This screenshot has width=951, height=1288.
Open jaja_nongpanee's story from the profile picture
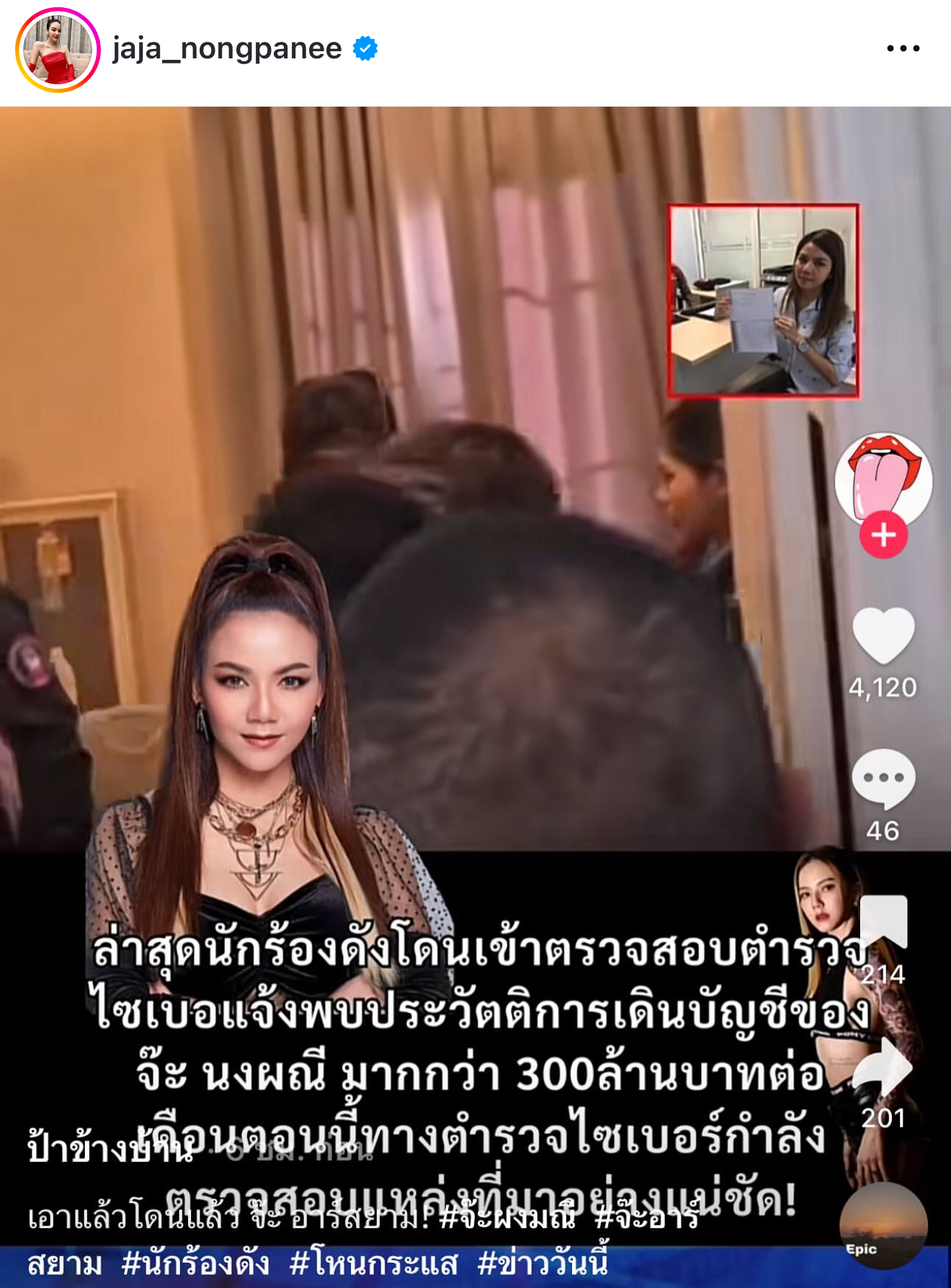(58, 50)
